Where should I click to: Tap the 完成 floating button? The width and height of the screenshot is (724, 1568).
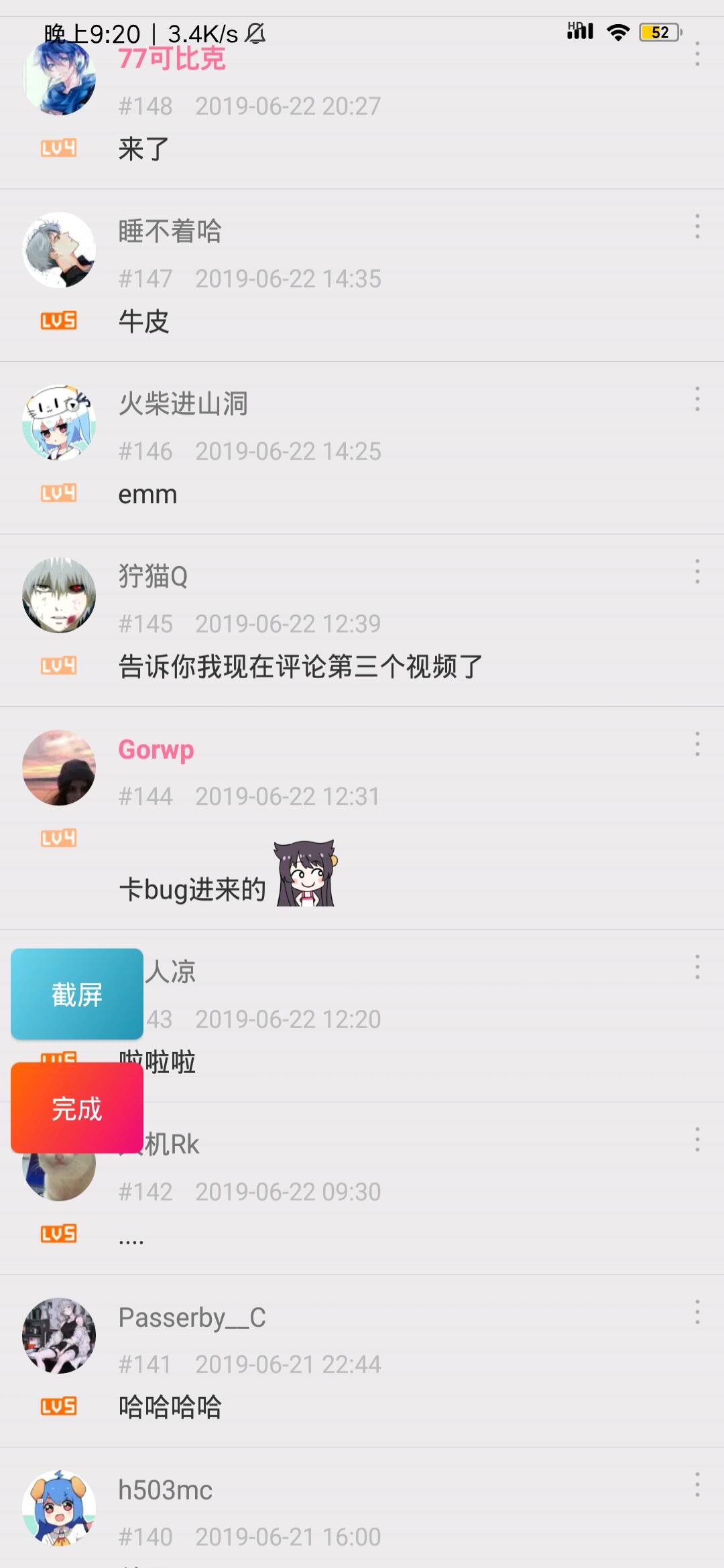(x=77, y=1108)
